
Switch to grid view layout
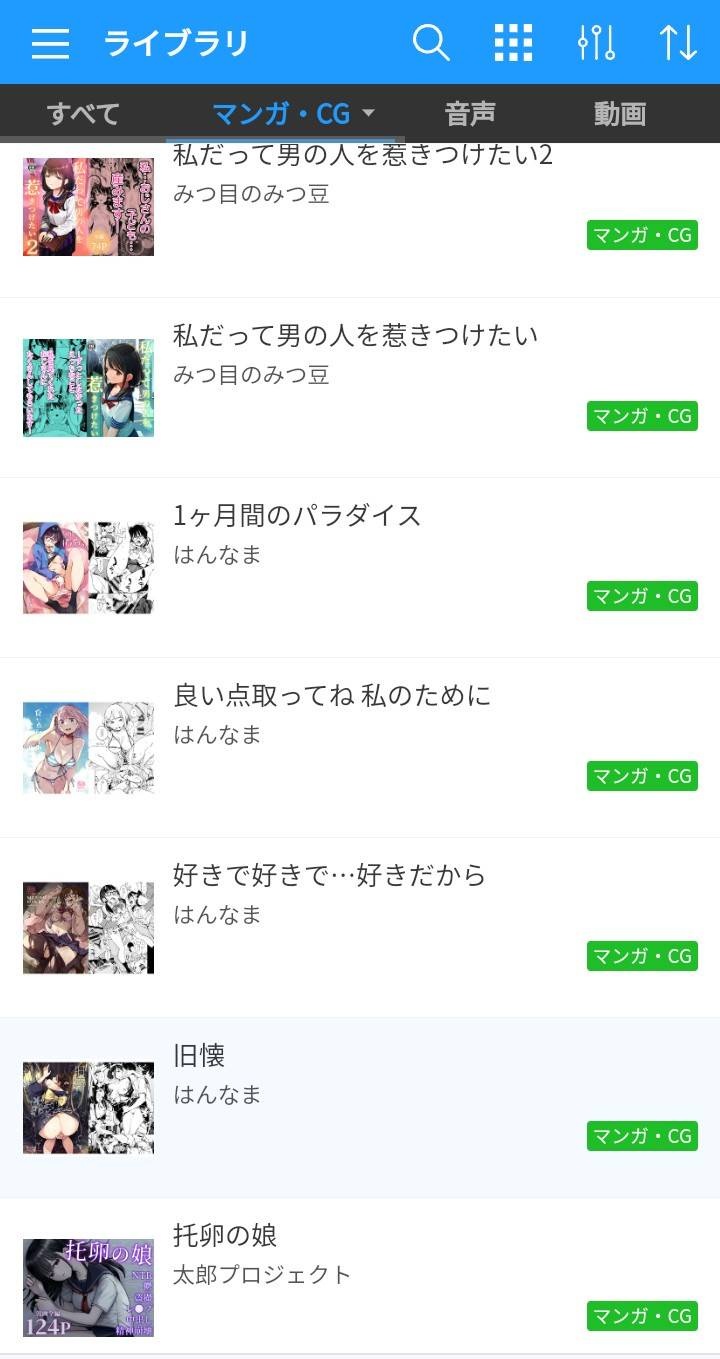click(513, 43)
